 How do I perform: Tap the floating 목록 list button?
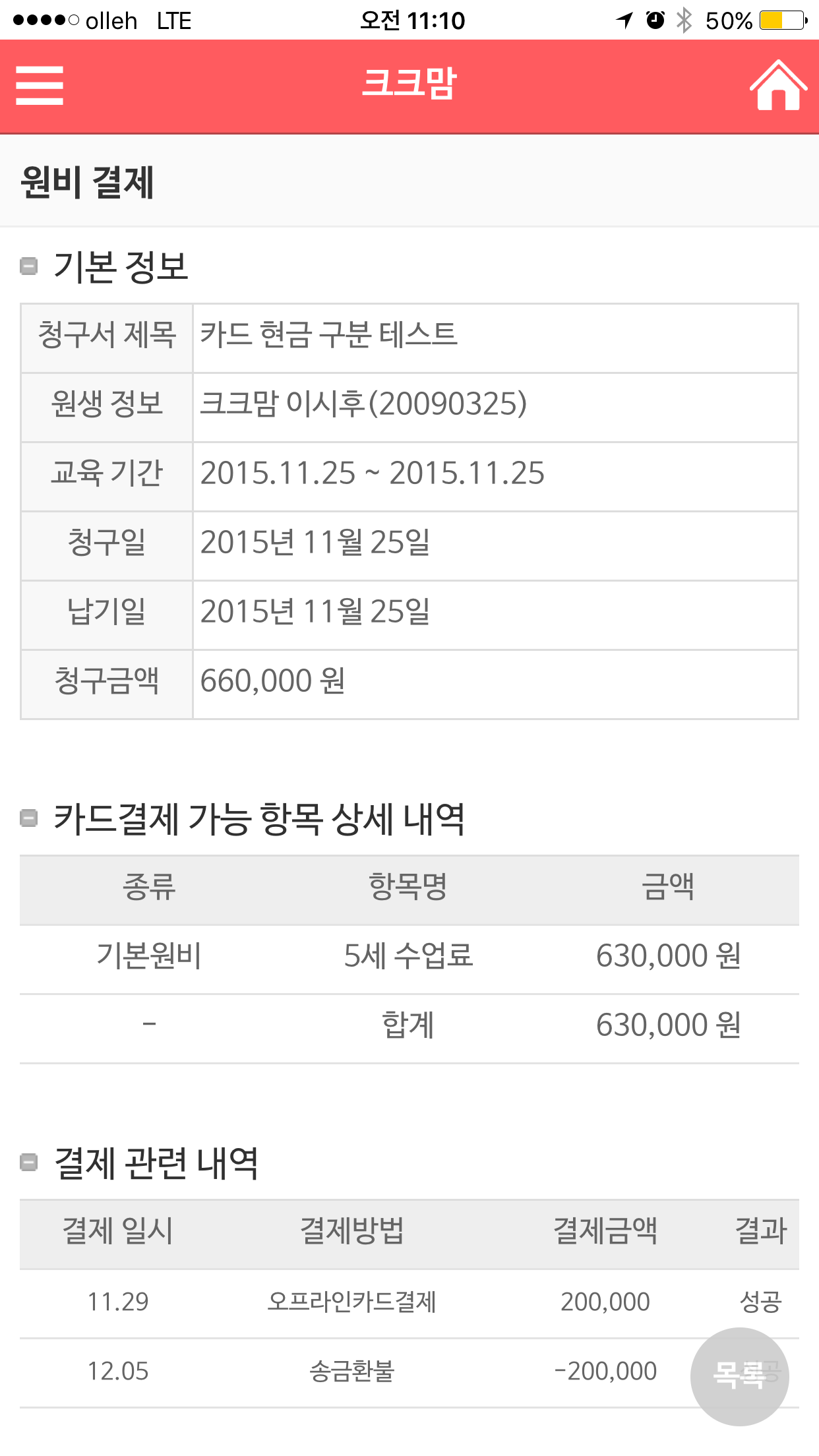pyautogui.click(x=739, y=1376)
